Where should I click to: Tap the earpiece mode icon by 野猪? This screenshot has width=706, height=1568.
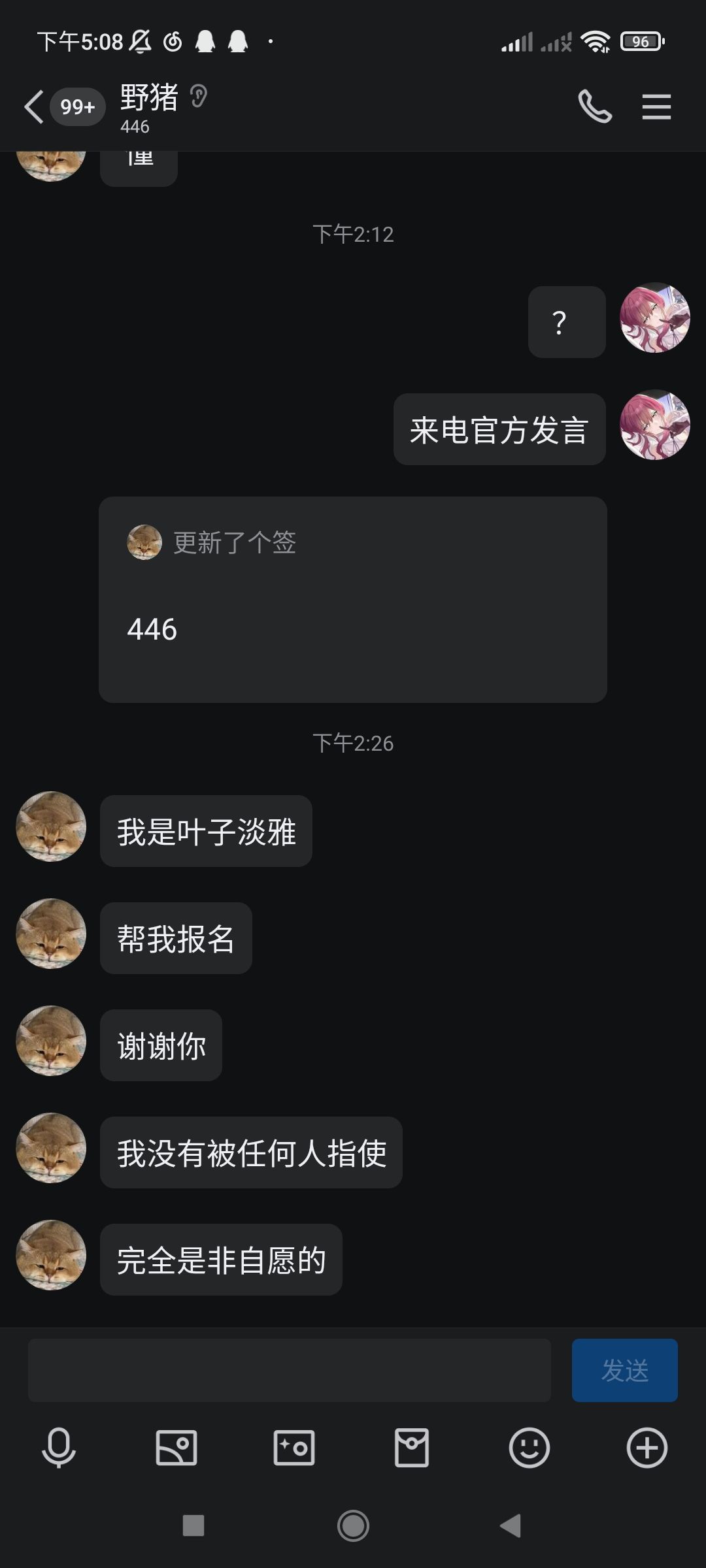coord(199,97)
